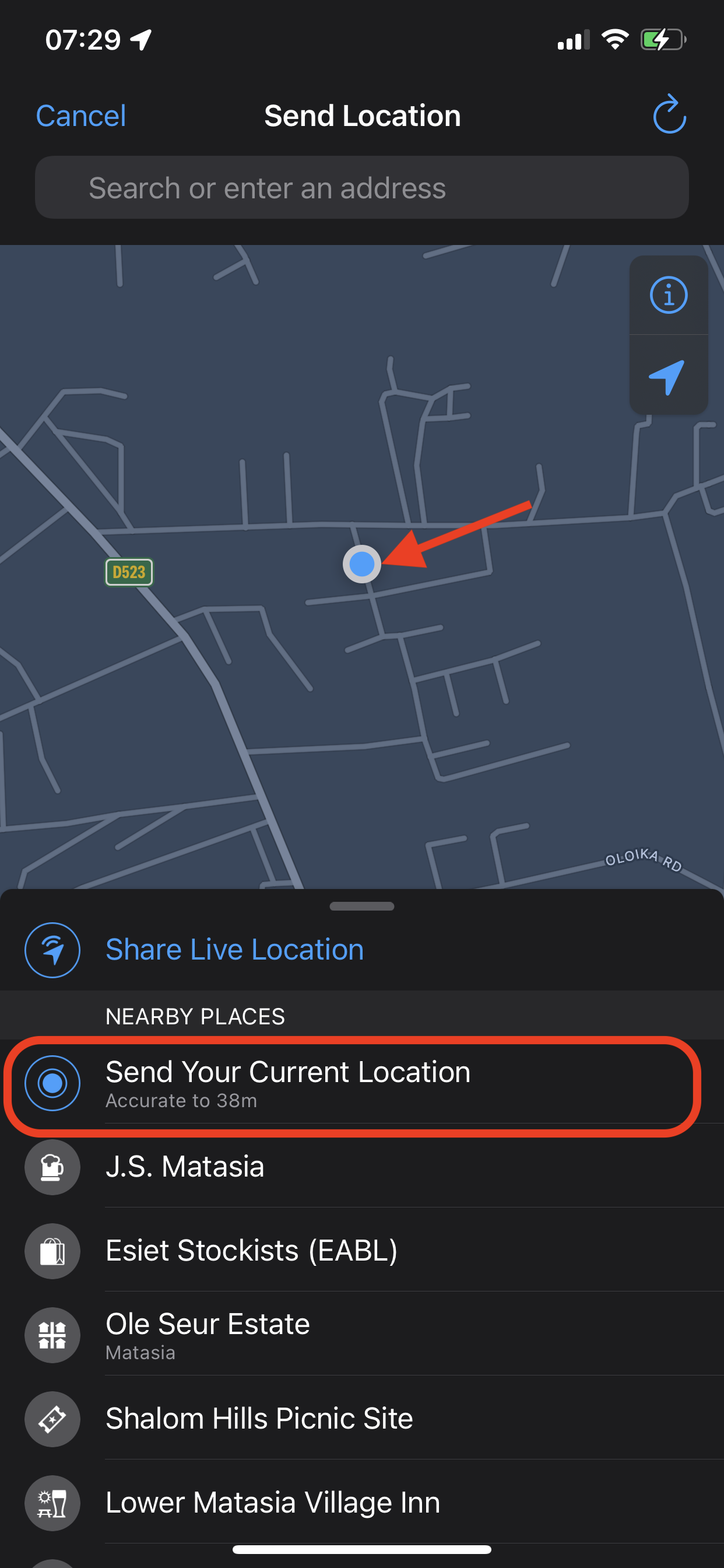The height and width of the screenshot is (1568, 724).
Task: Choose Lower Matasia Village Inn
Action: pos(273,1502)
